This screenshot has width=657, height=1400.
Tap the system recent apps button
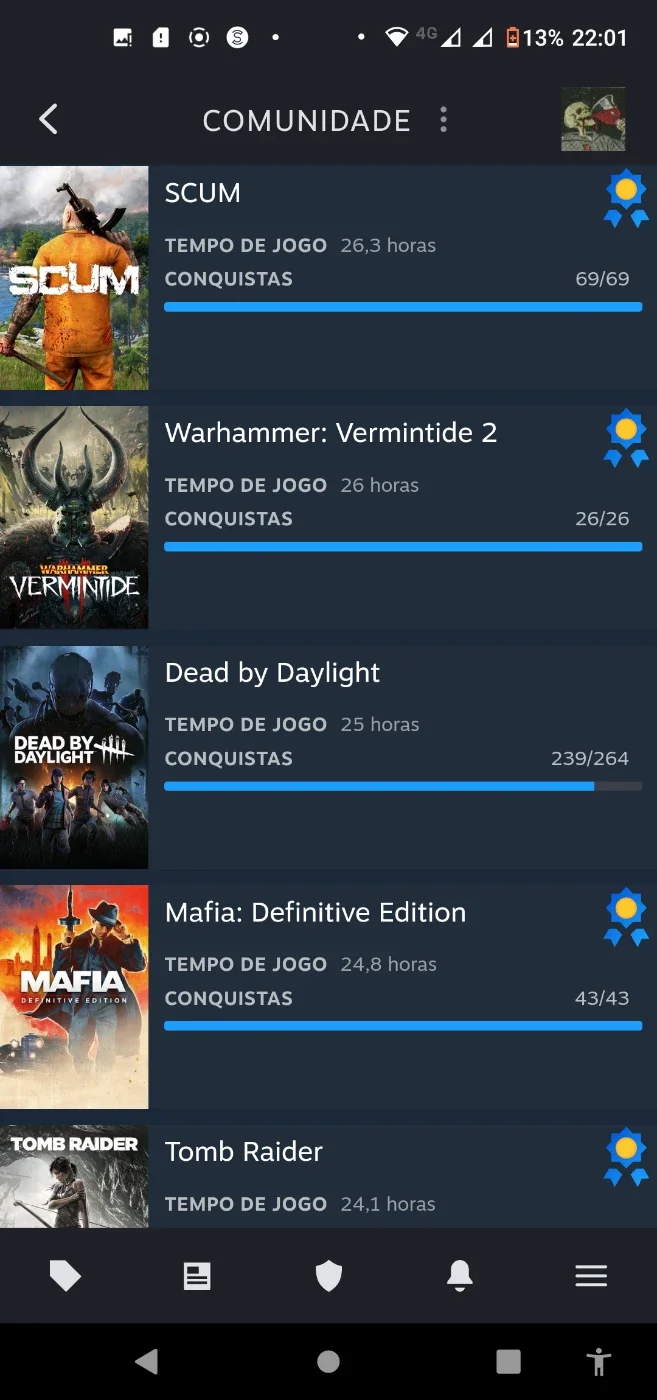click(509, 1361)
